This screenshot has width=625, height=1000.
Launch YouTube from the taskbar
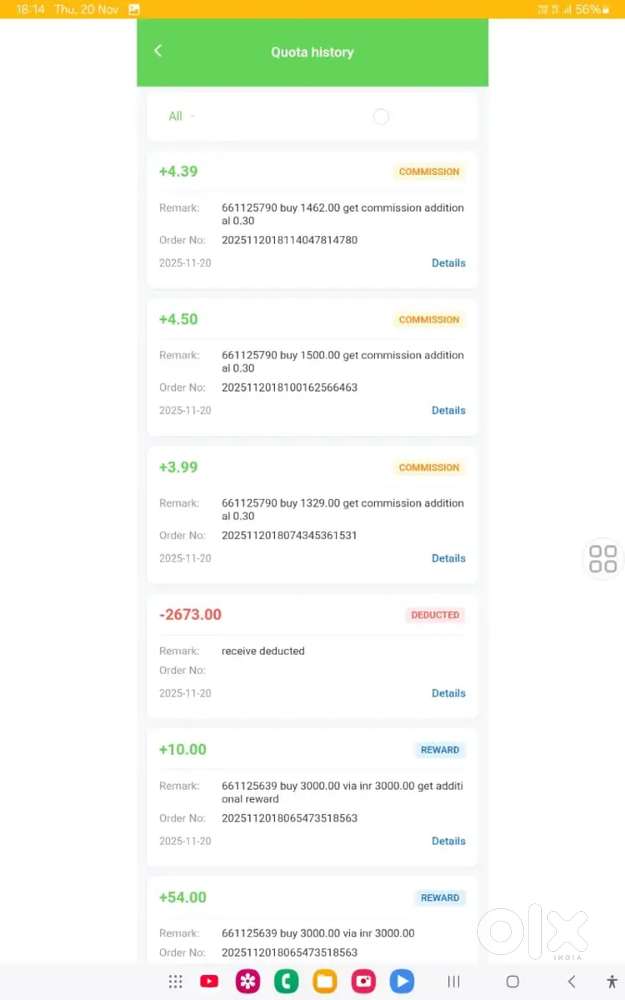[x=209, y=982]
